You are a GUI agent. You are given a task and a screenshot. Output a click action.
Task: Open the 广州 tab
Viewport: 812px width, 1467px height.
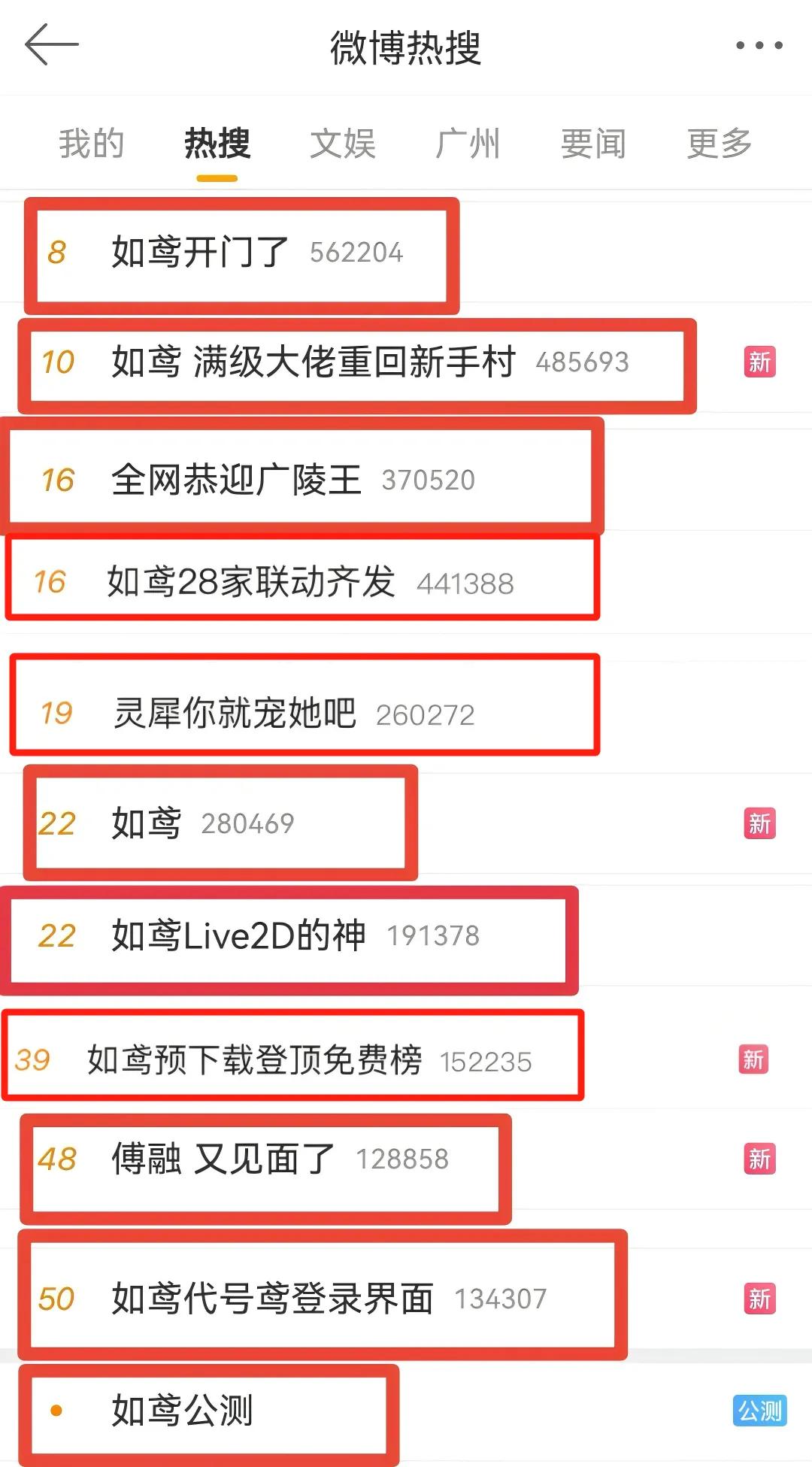[x=468, y=144]
